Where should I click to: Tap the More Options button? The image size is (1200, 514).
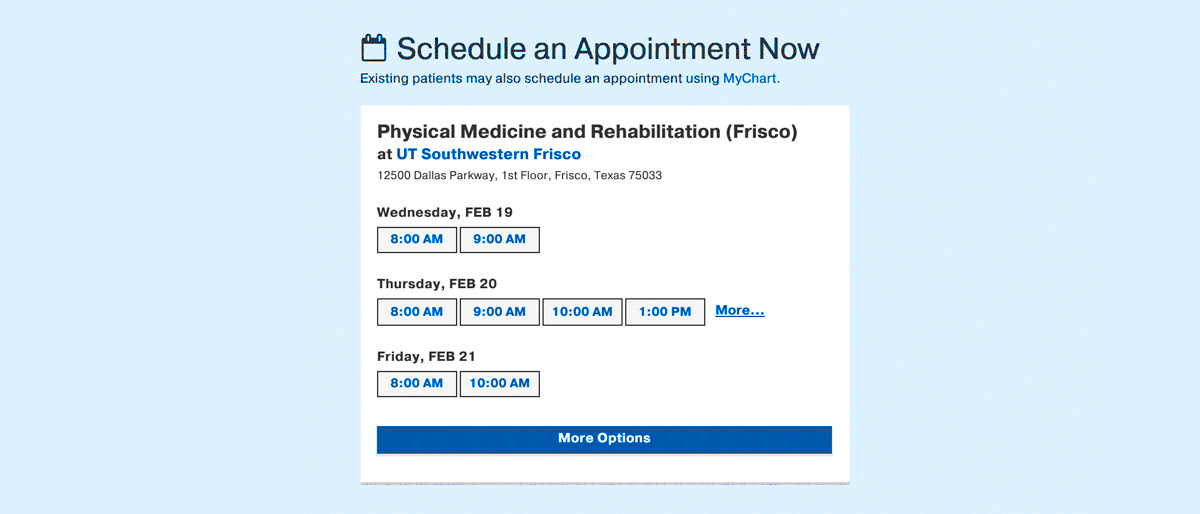(604, 439)
